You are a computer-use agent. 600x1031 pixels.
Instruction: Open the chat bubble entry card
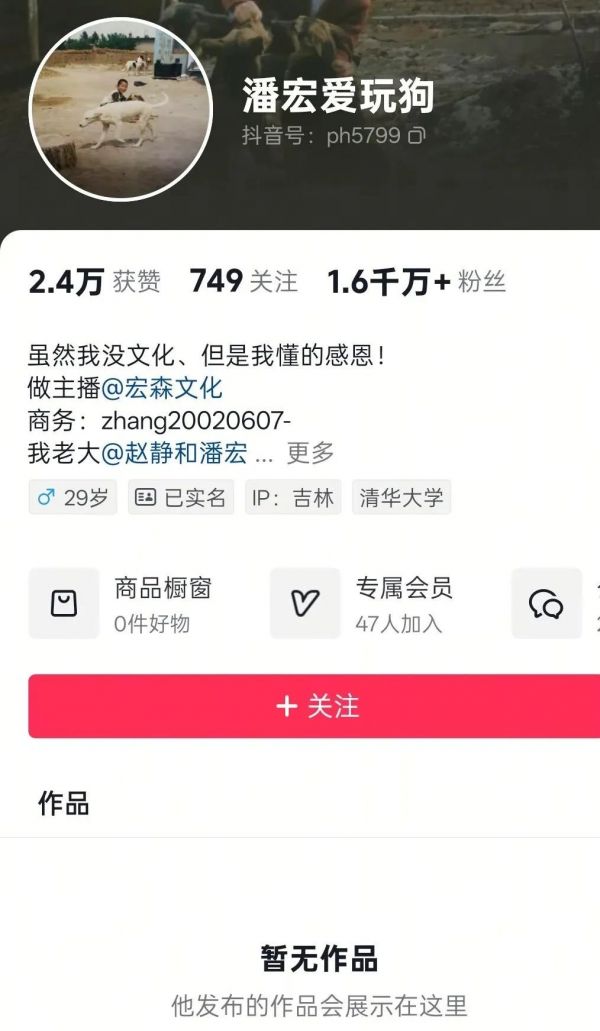[x=547, y=604]
